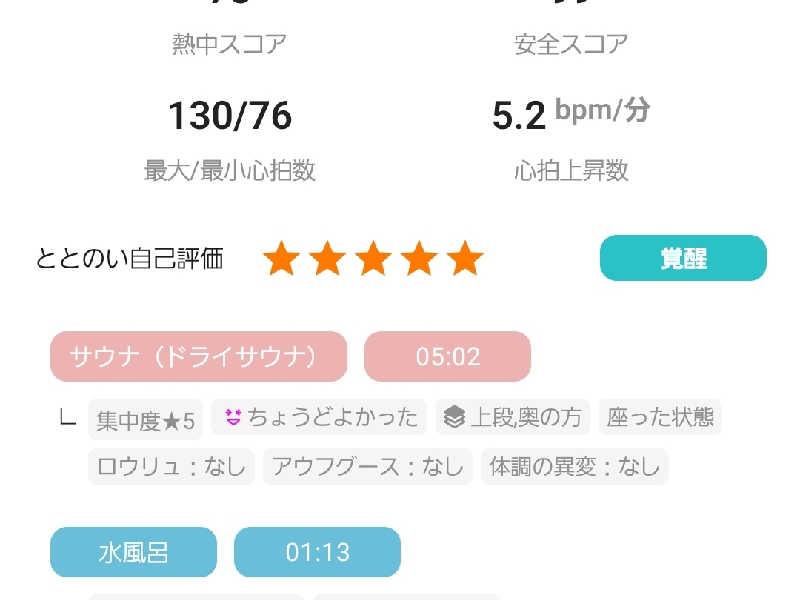Open the サウナ（ドライサウナ） session chip
Image resolution: width=800 pixels, height=600 pixels.
click(198, 356)
